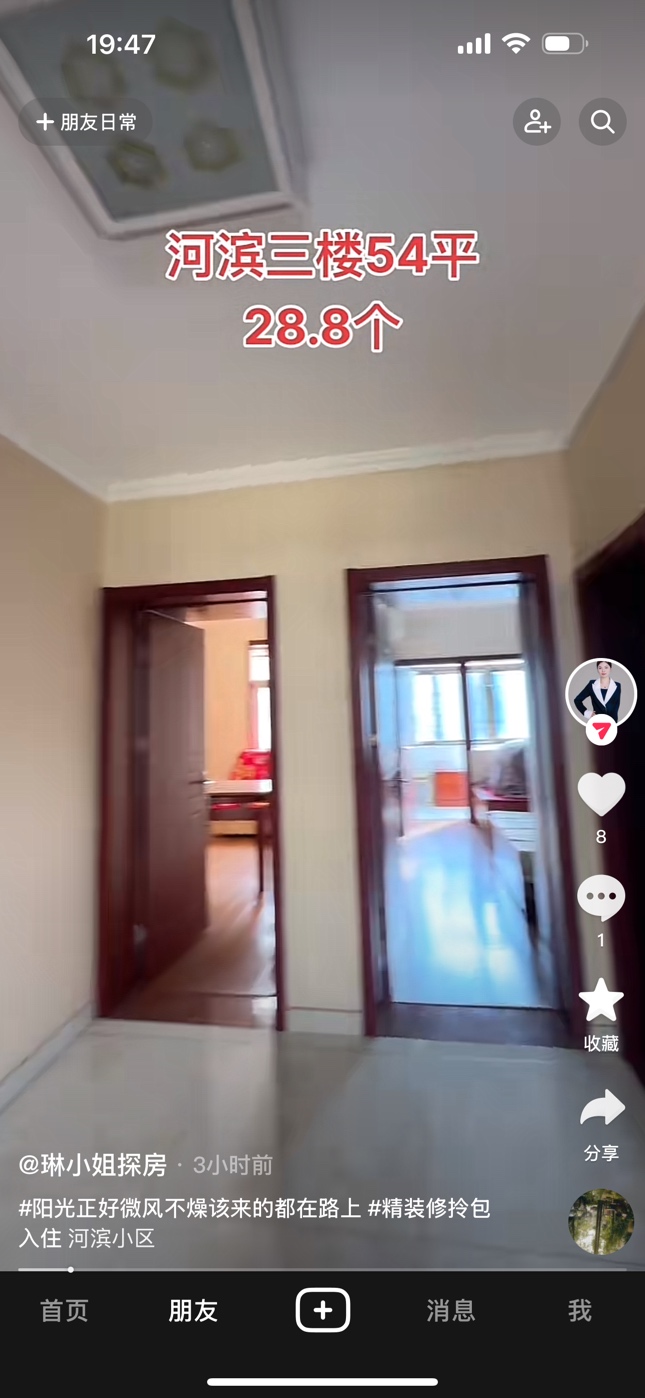Like this video with the heart
Screen dimensions: 645x1398
601,795
